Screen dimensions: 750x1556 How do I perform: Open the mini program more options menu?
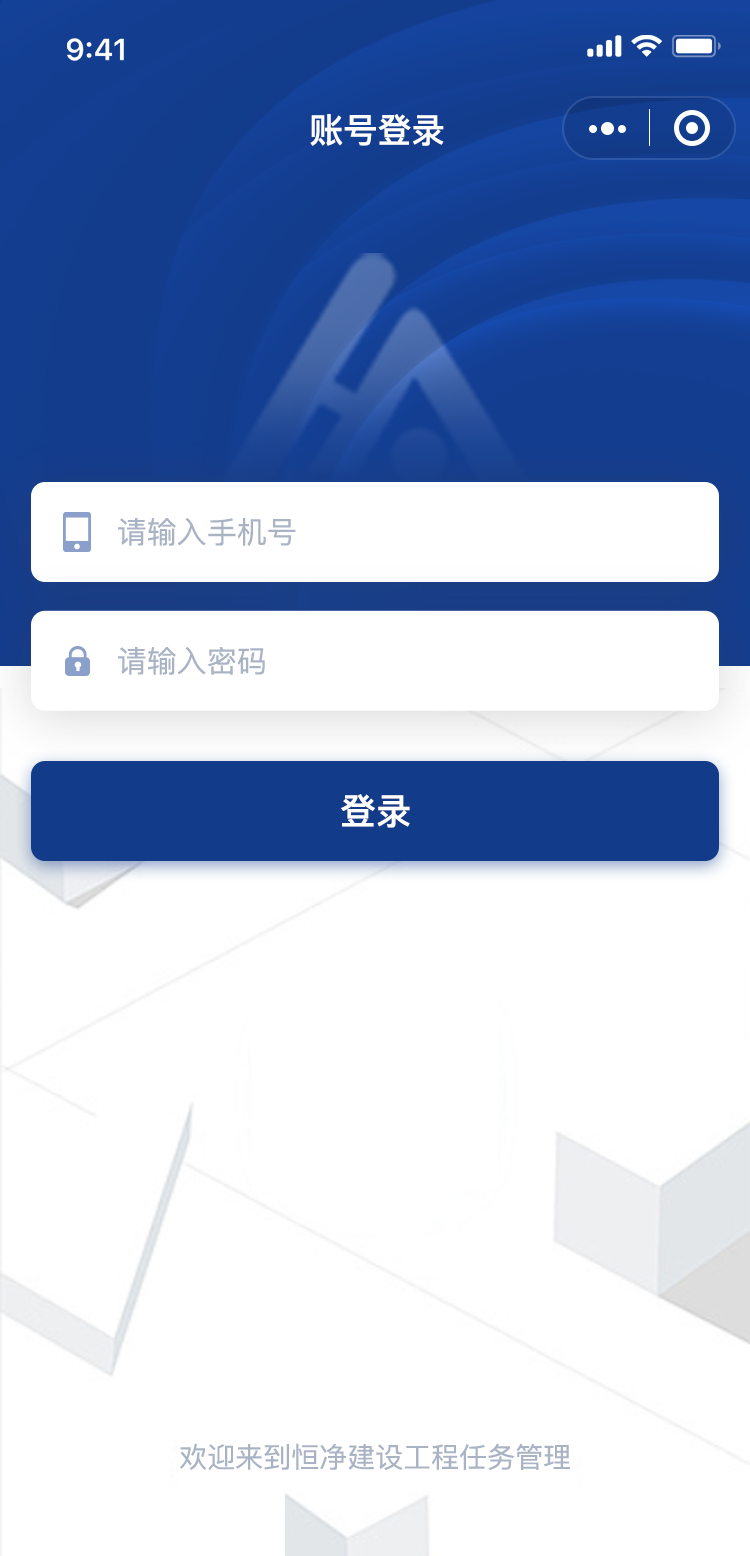point(607,129)
